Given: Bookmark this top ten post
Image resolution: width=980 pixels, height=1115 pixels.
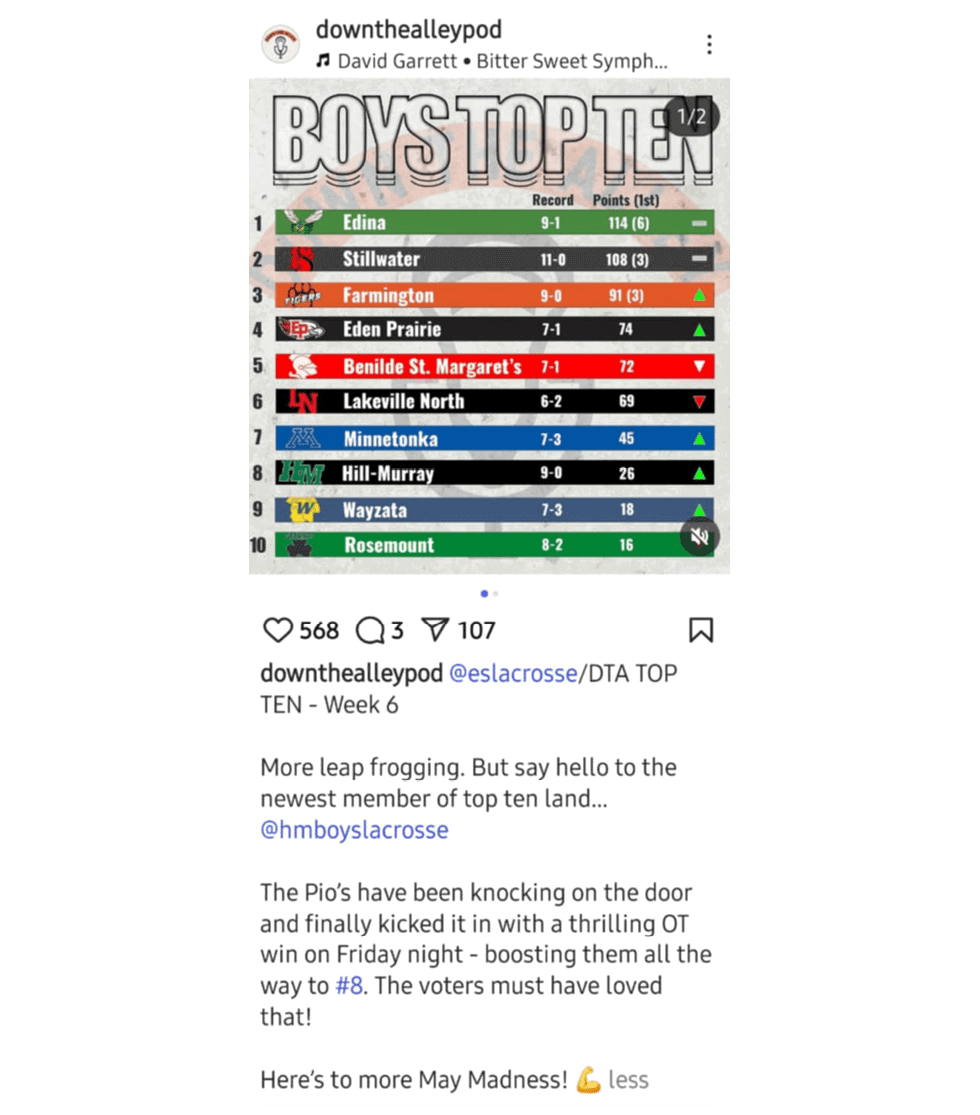Looking at the screenshot, I should pyautogui.click(x=701, y=630).
